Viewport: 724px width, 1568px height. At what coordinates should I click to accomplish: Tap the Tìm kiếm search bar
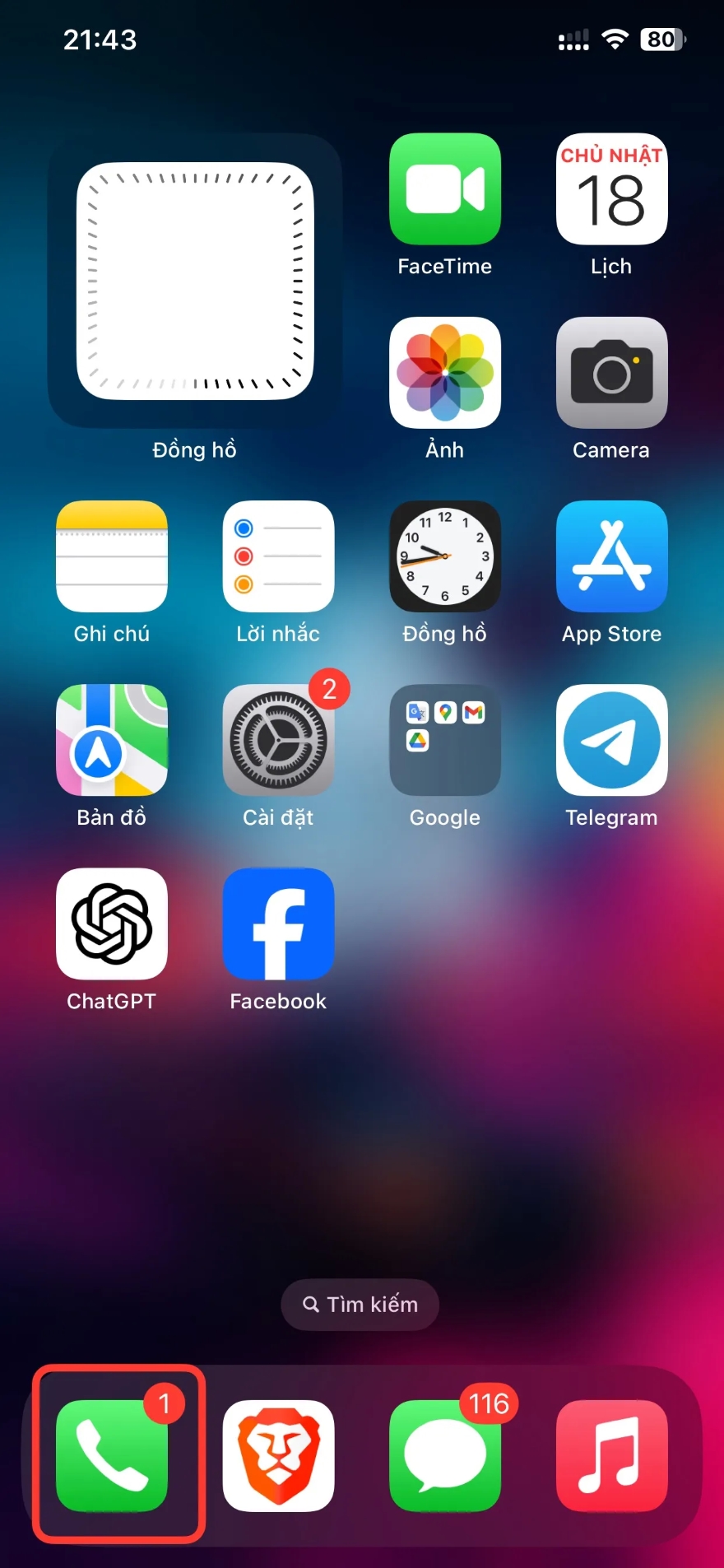pyautogui.click(x=360, y=1304)
